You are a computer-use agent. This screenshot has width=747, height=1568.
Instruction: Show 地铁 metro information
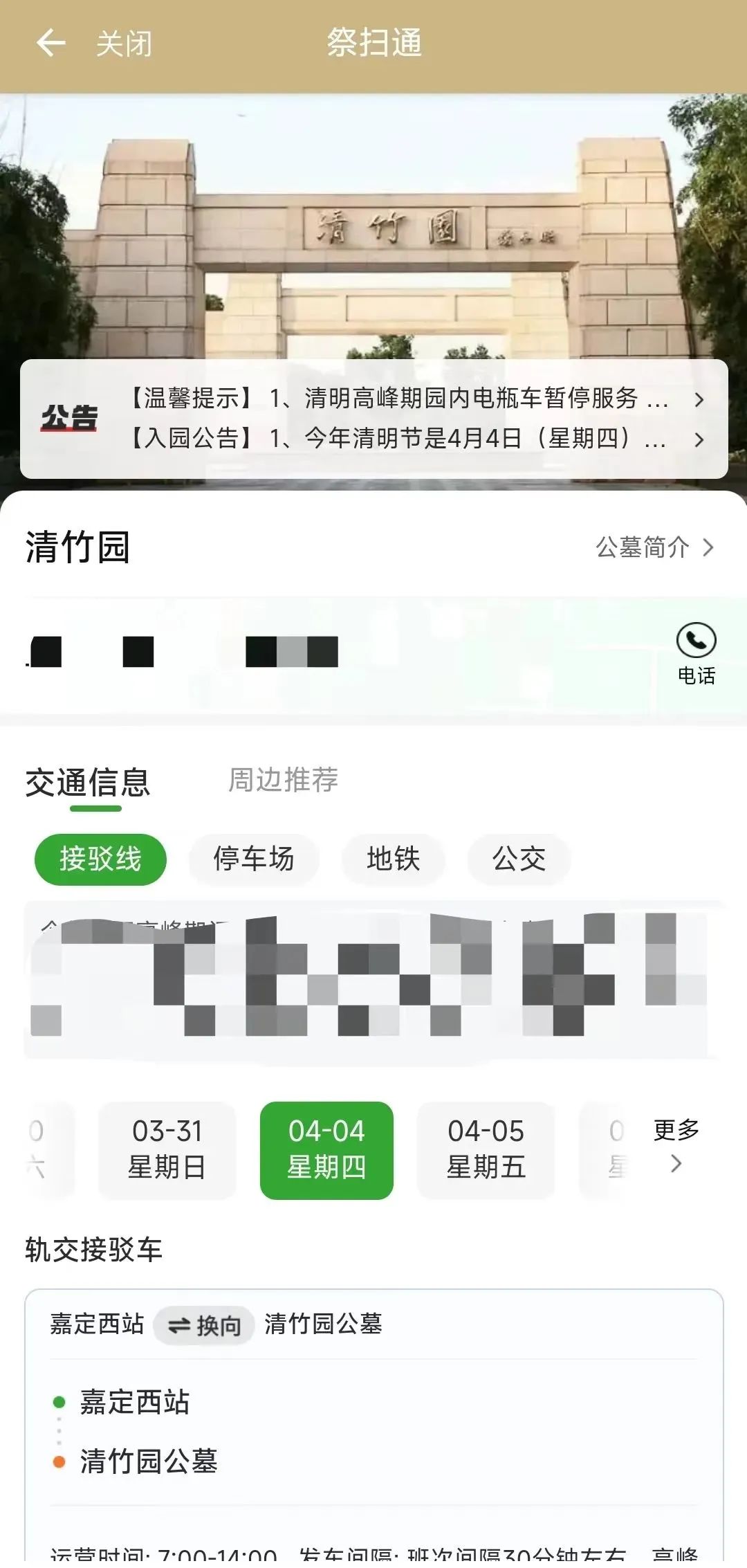(393, 859)
